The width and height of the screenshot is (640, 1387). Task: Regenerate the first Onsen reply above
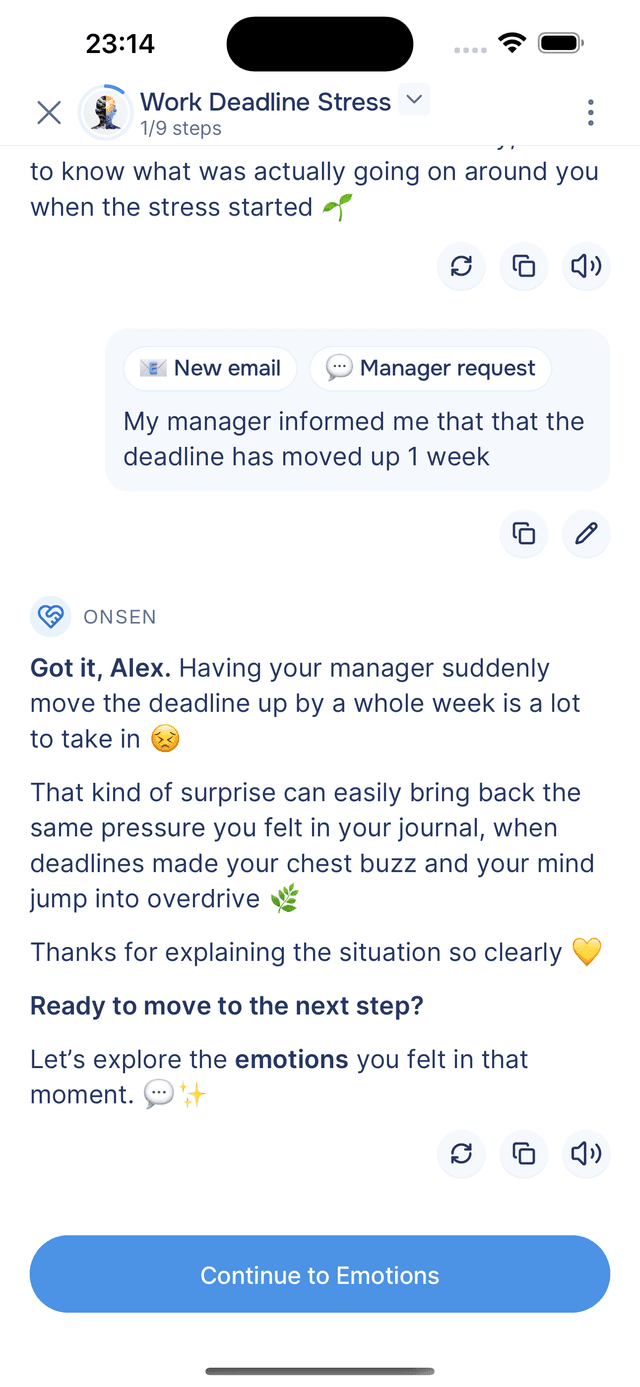(x=461, y=266)
